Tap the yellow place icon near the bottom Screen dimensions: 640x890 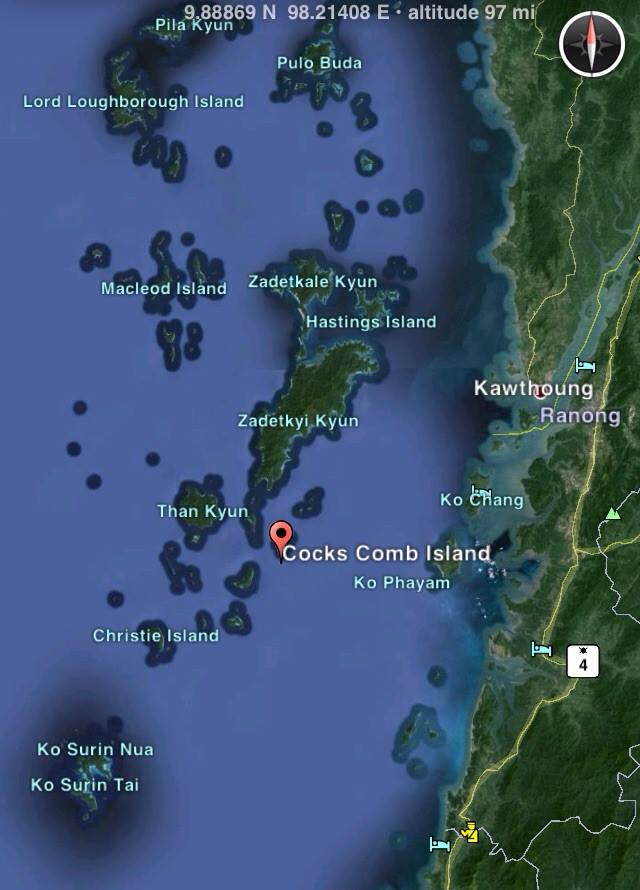click(x=469, y=832)
